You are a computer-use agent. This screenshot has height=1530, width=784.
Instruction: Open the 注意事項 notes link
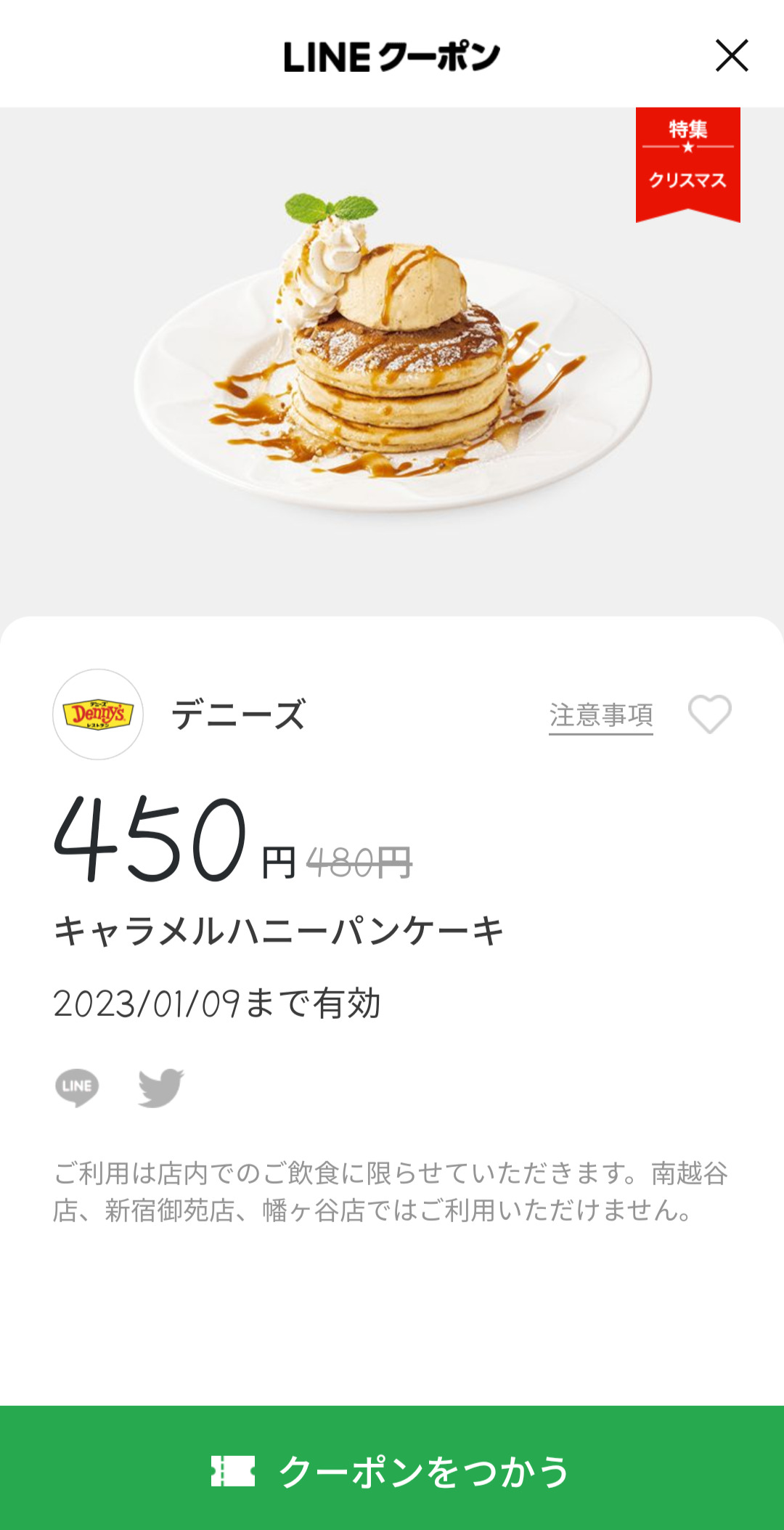601,716
